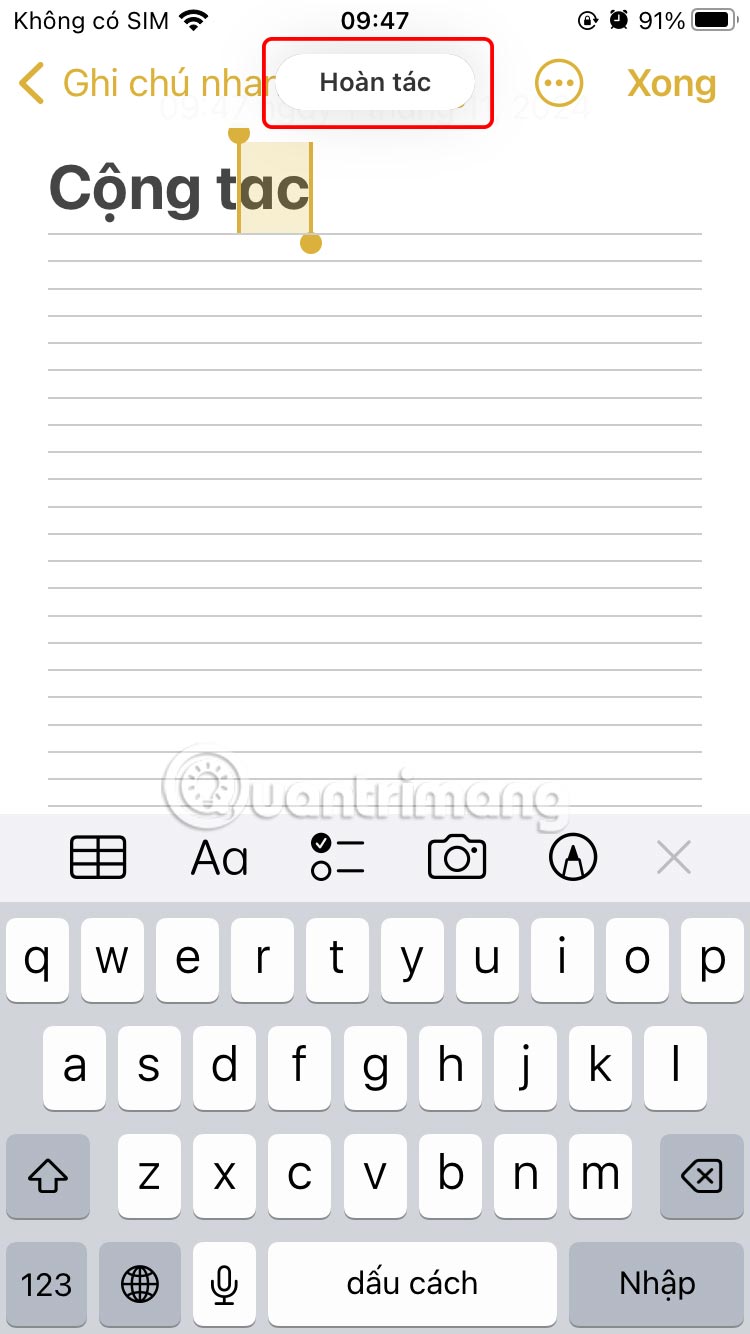Close the formatting toolbar
The height and width of the screenshot is (1334, 750).
(x=674, y=857)
